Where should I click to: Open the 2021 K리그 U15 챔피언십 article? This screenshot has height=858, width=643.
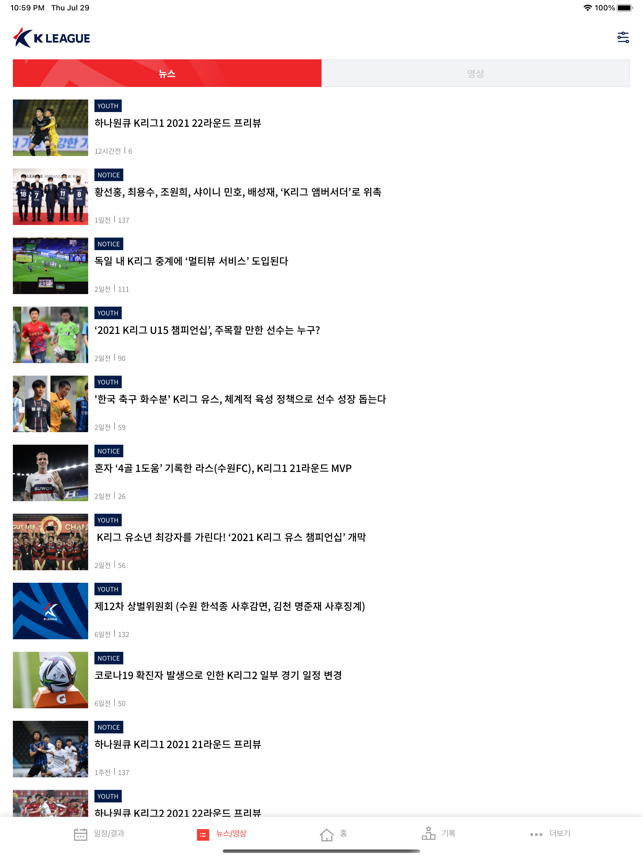(x=207, y=330)
